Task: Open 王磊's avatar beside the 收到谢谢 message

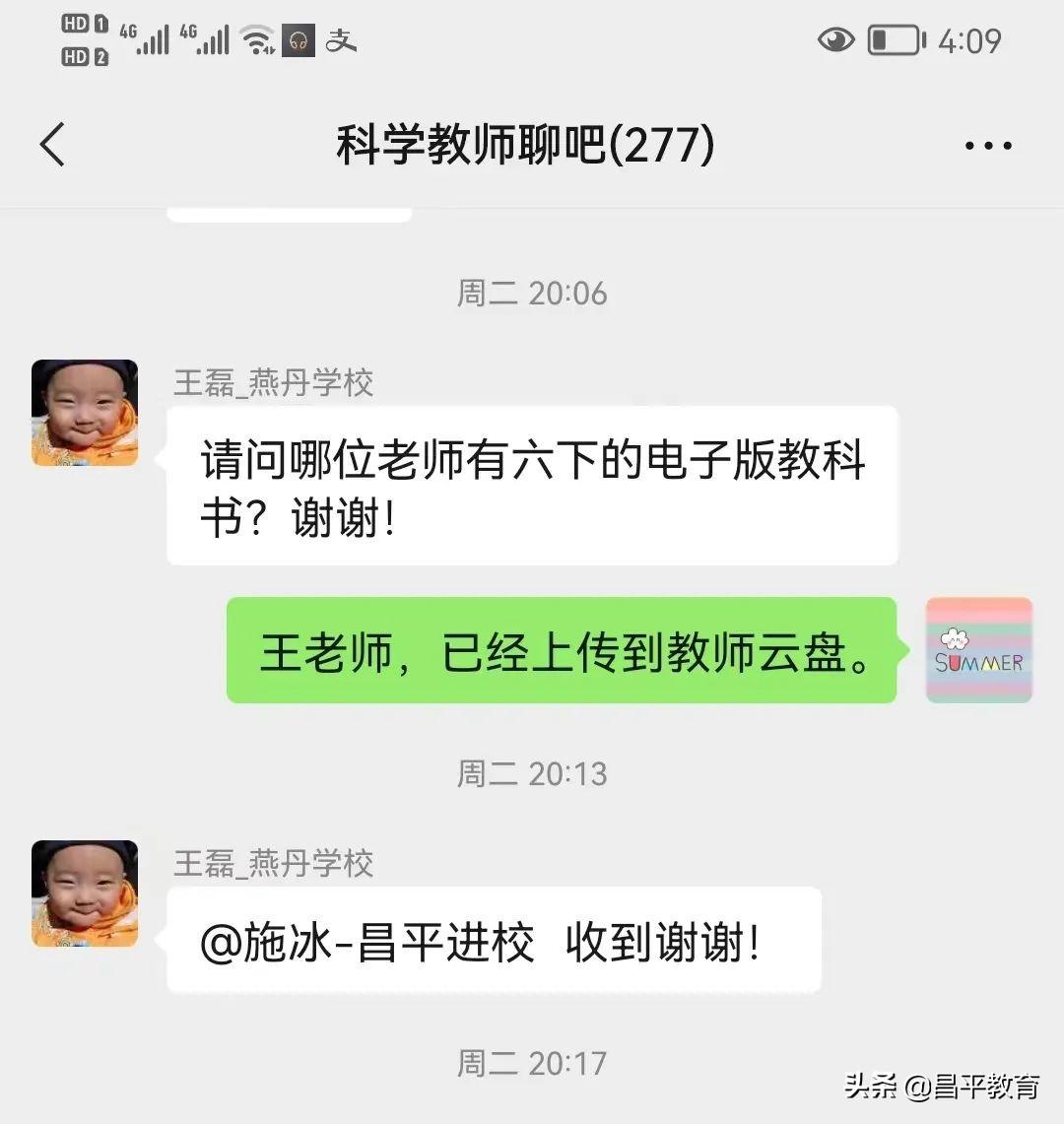Action: (x=85, y=893)
